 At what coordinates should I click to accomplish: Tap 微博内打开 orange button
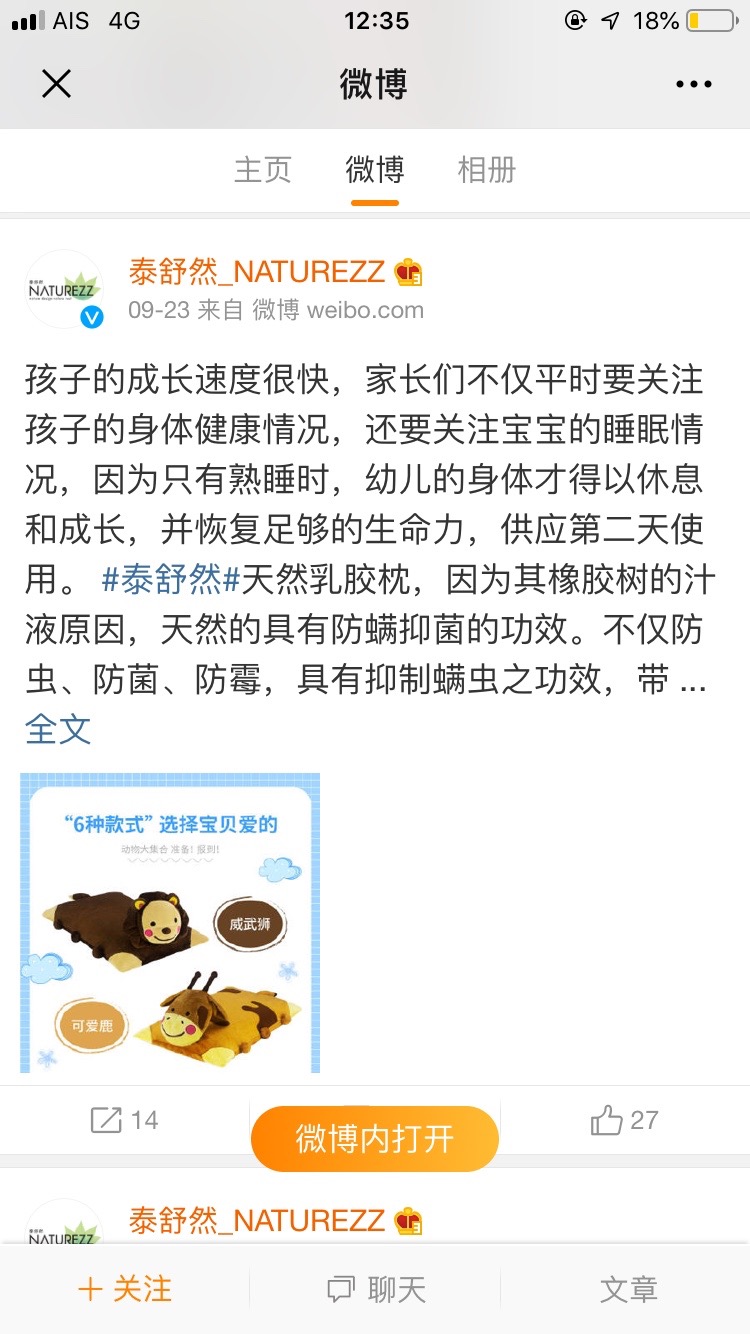click(375, 1138)
